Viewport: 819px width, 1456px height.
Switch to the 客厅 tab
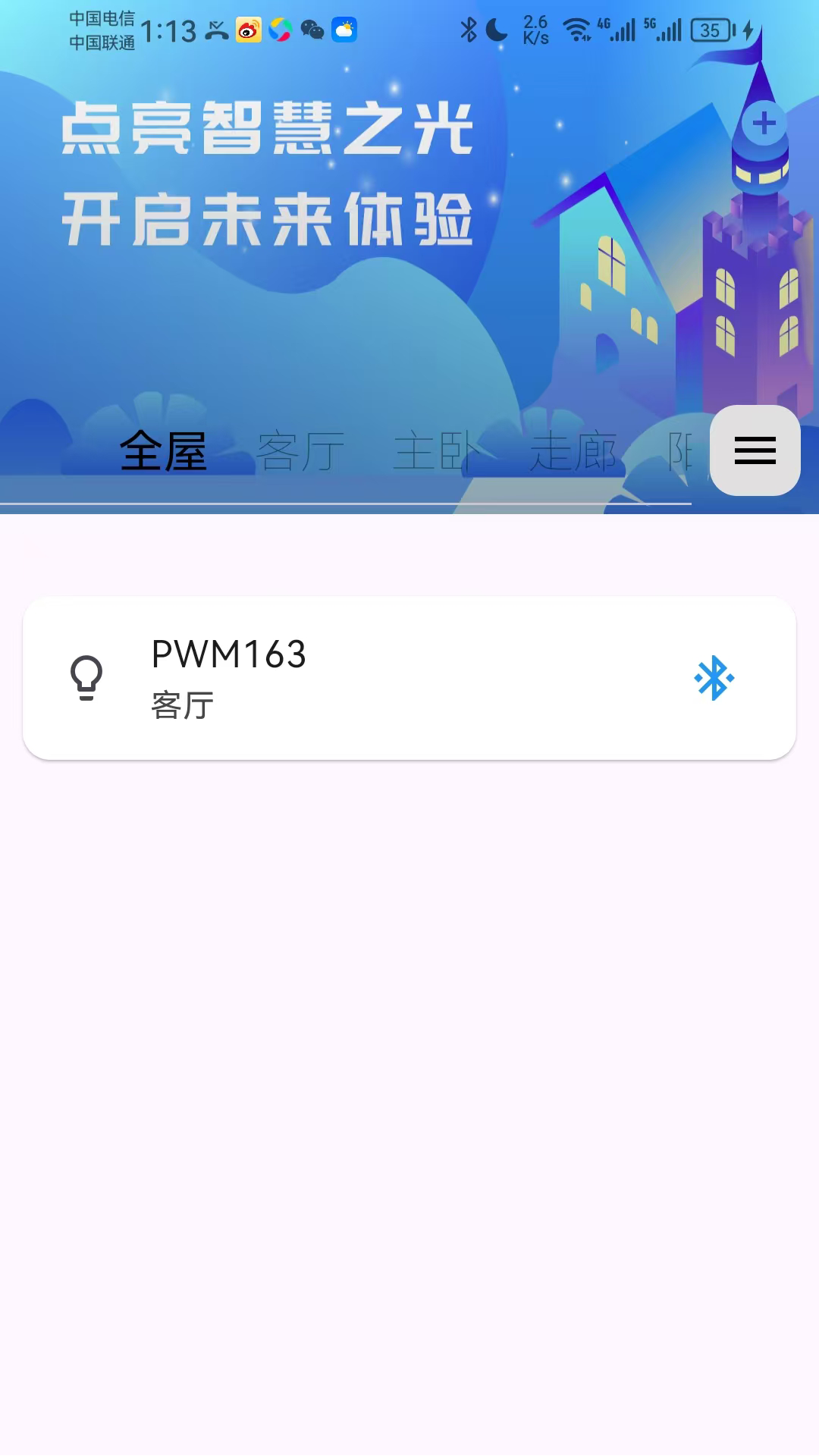pyautogui.click(x=300, y=451)
